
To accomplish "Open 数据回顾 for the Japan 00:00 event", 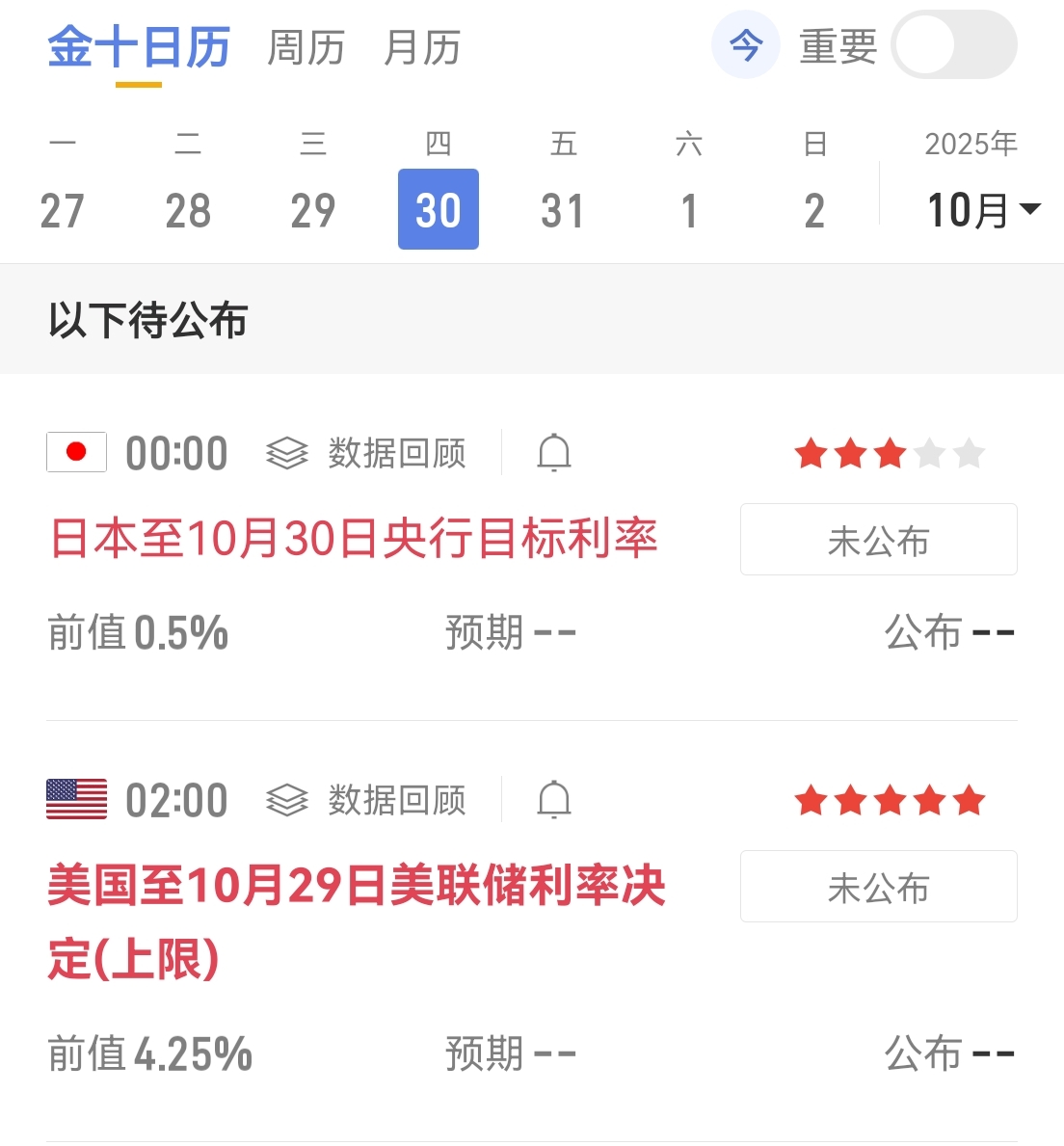I will [367, 453].
